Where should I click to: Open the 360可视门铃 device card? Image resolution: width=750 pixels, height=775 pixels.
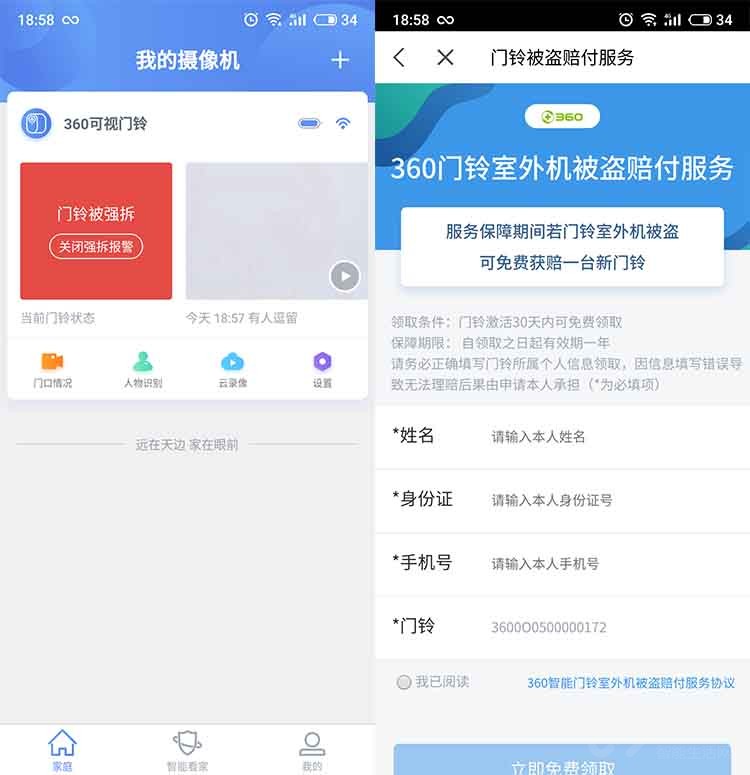pos(105,124)
